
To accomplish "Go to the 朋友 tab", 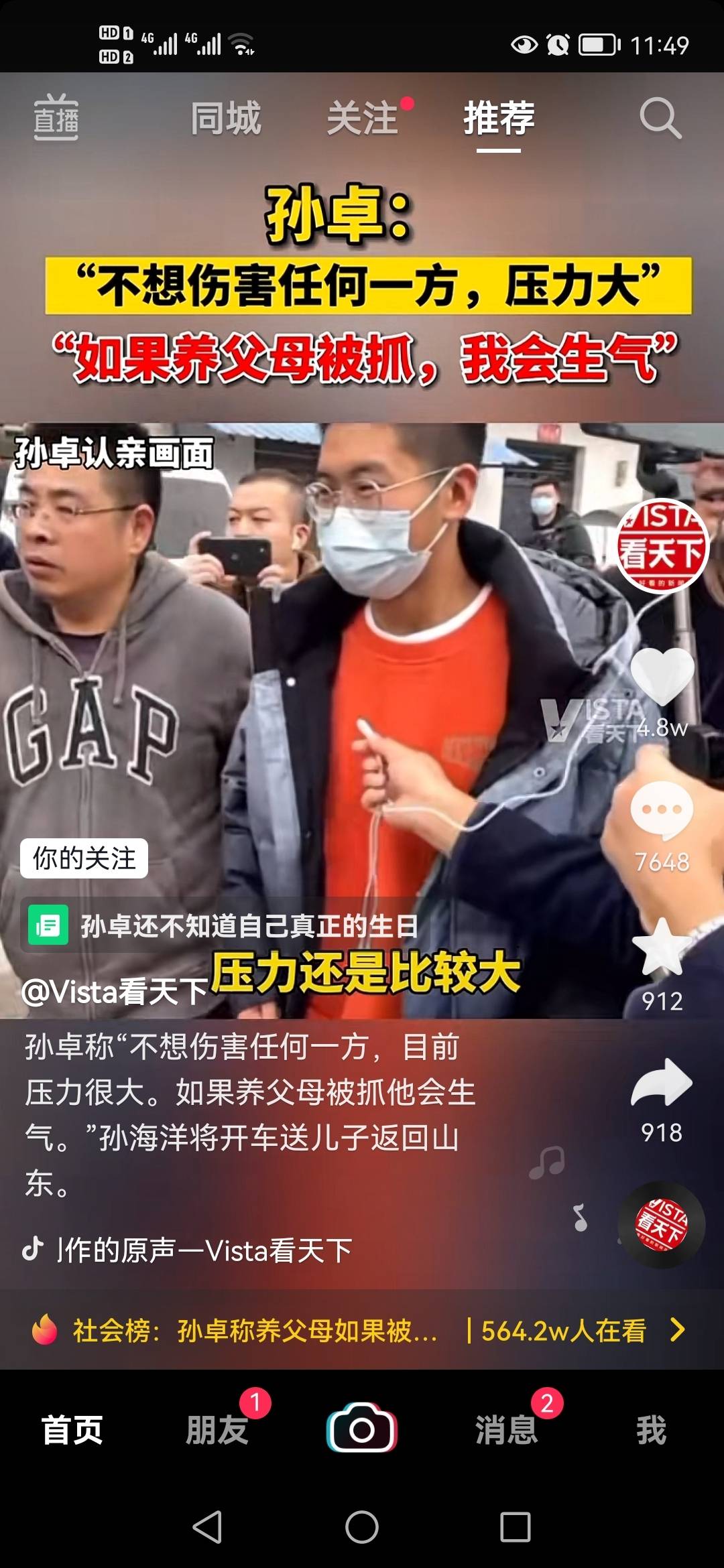I will (x=217, y=1430).
